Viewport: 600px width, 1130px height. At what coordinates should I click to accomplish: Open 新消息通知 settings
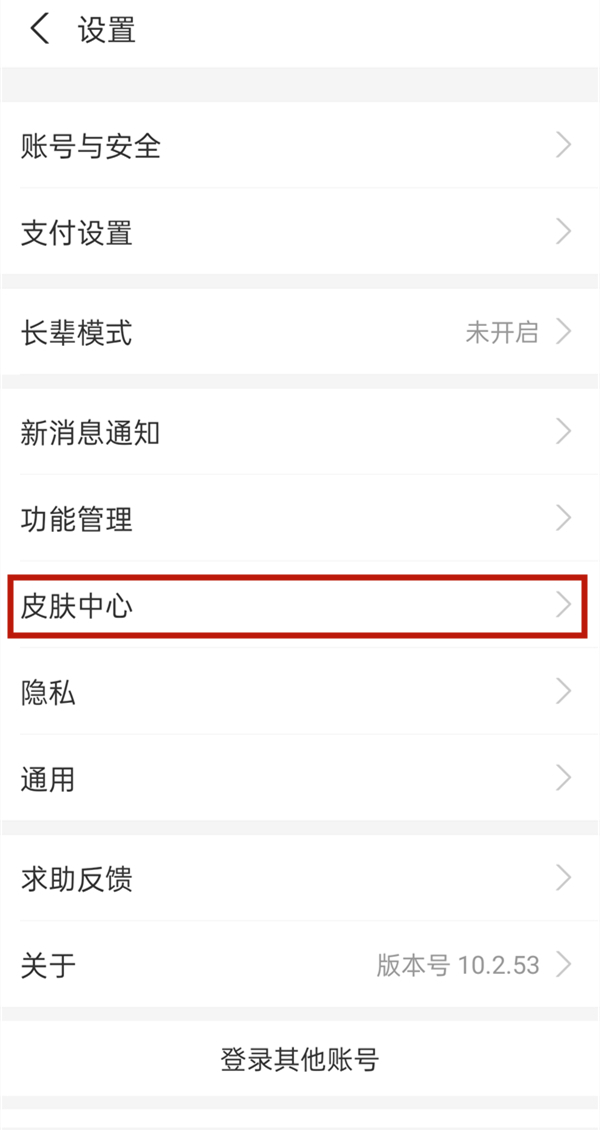tap(300, 432)
